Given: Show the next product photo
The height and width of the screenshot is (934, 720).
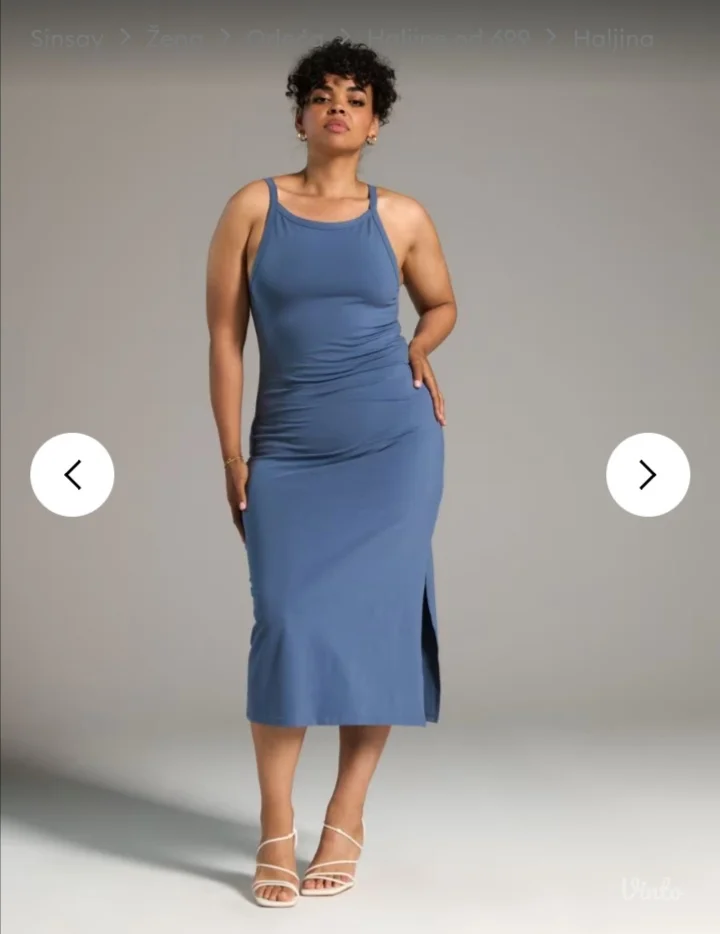Looking at the screenshot, I should (x=647, y=475).
